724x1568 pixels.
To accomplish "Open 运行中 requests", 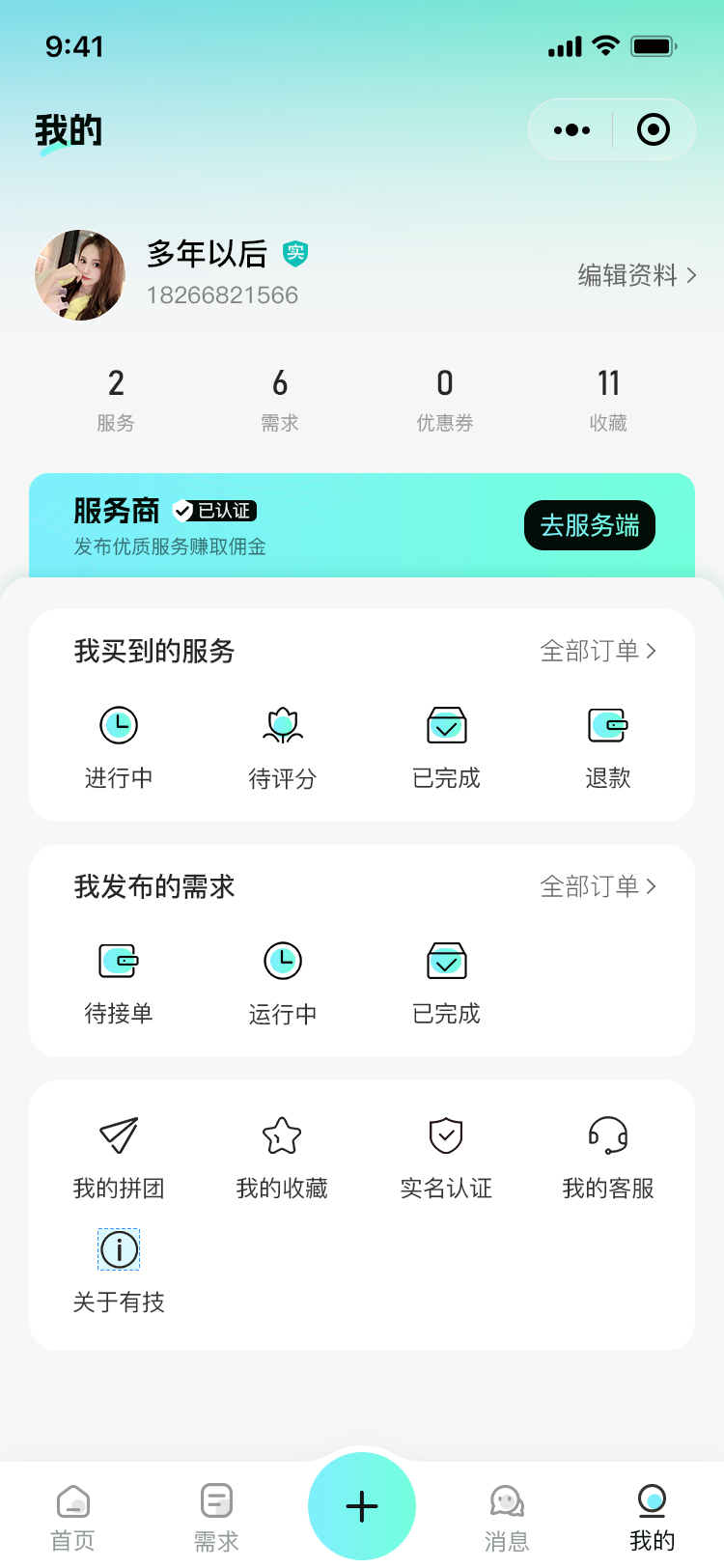I will point(283,981).
